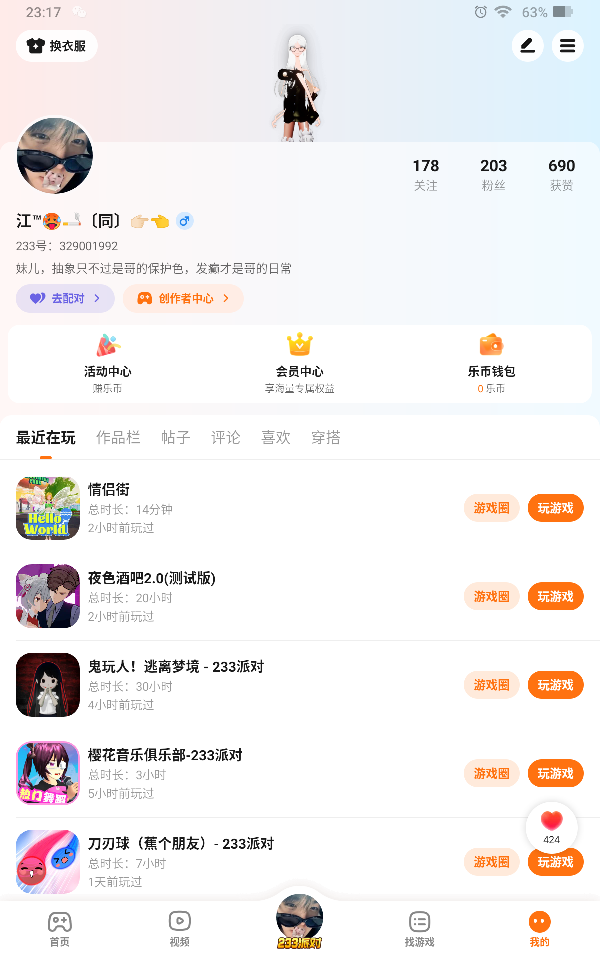
Task: Go to the 首页 home tab
Action: (x=60, y=929)
